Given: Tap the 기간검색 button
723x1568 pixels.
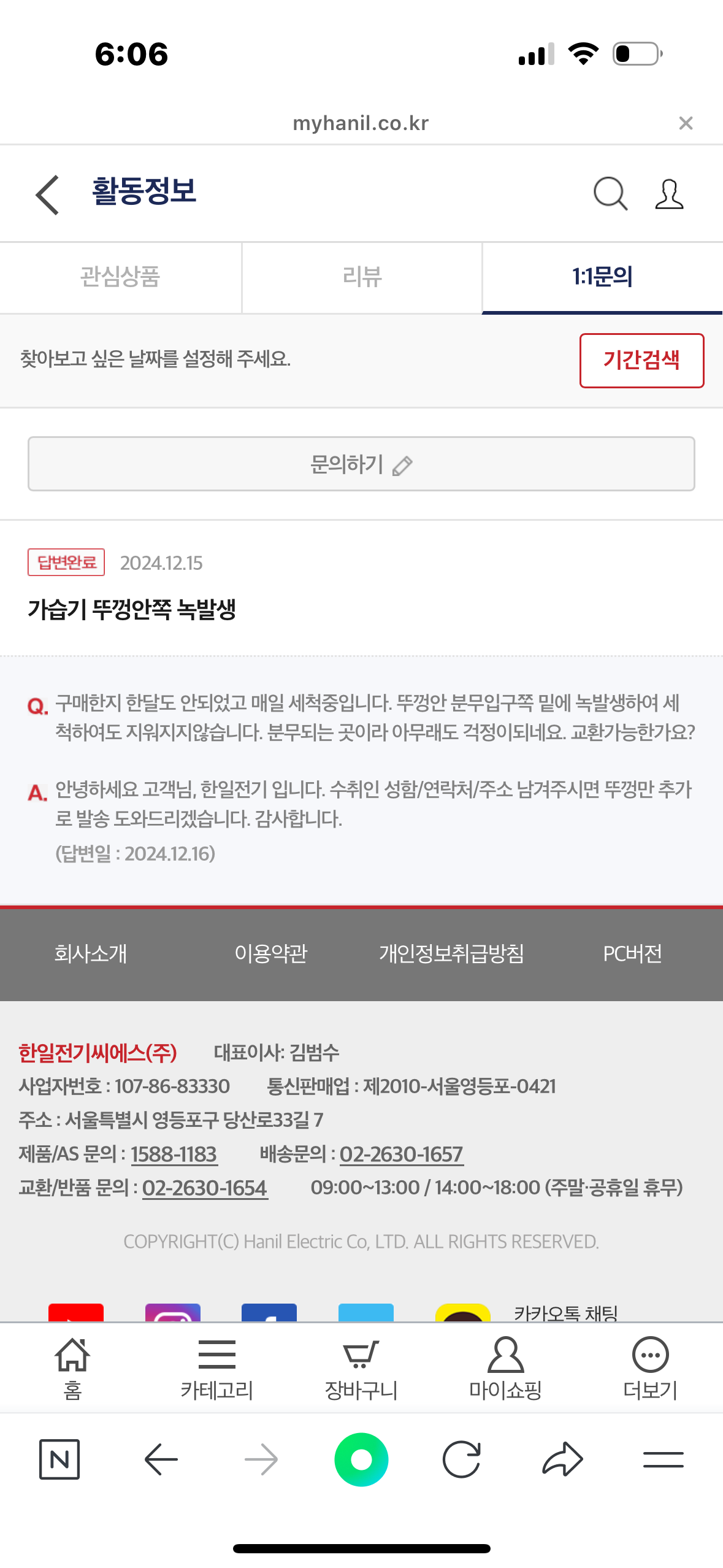Looking at the screenshot, I should 641,361.
